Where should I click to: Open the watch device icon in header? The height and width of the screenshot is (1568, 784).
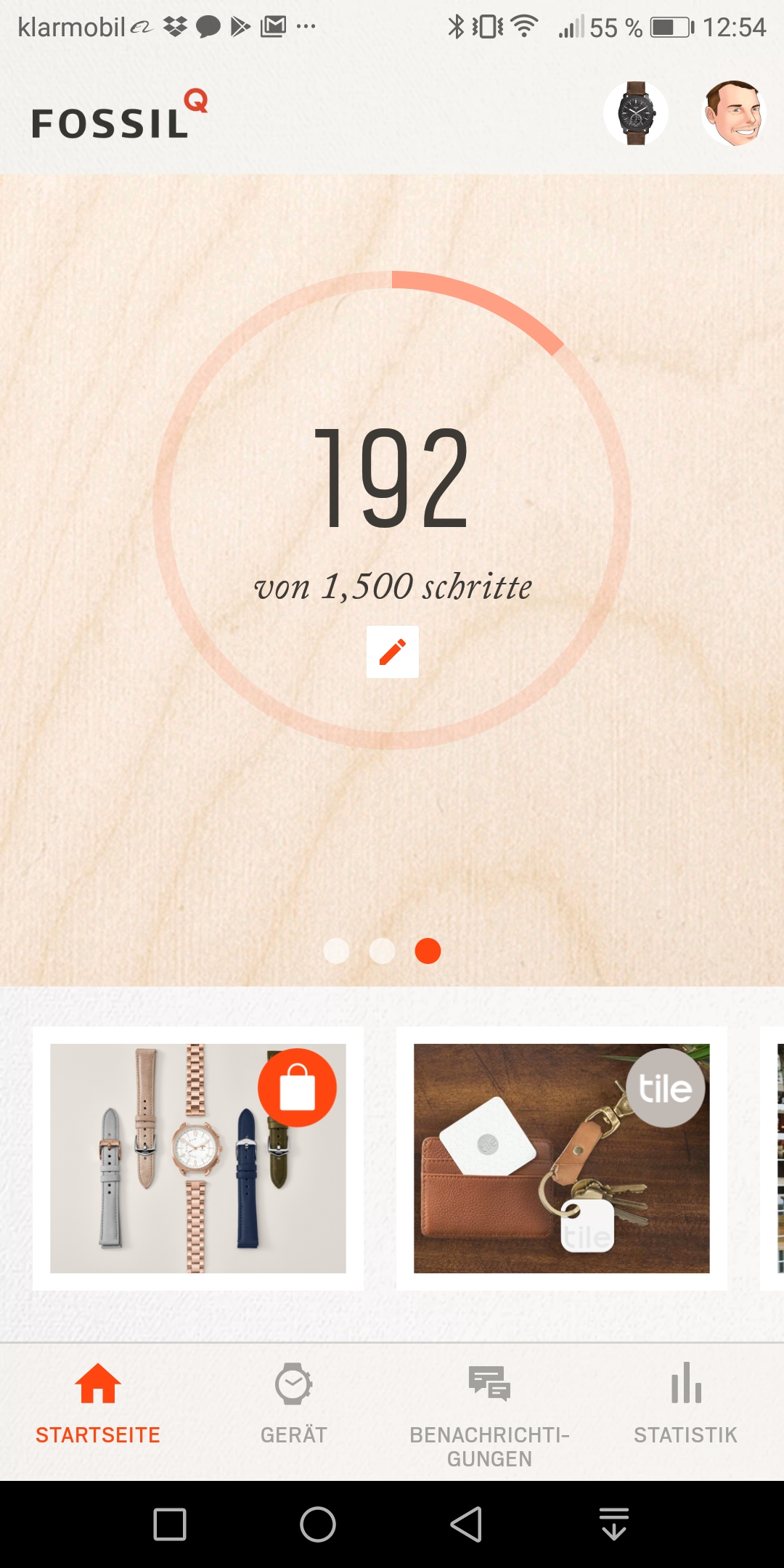[636, 113]
